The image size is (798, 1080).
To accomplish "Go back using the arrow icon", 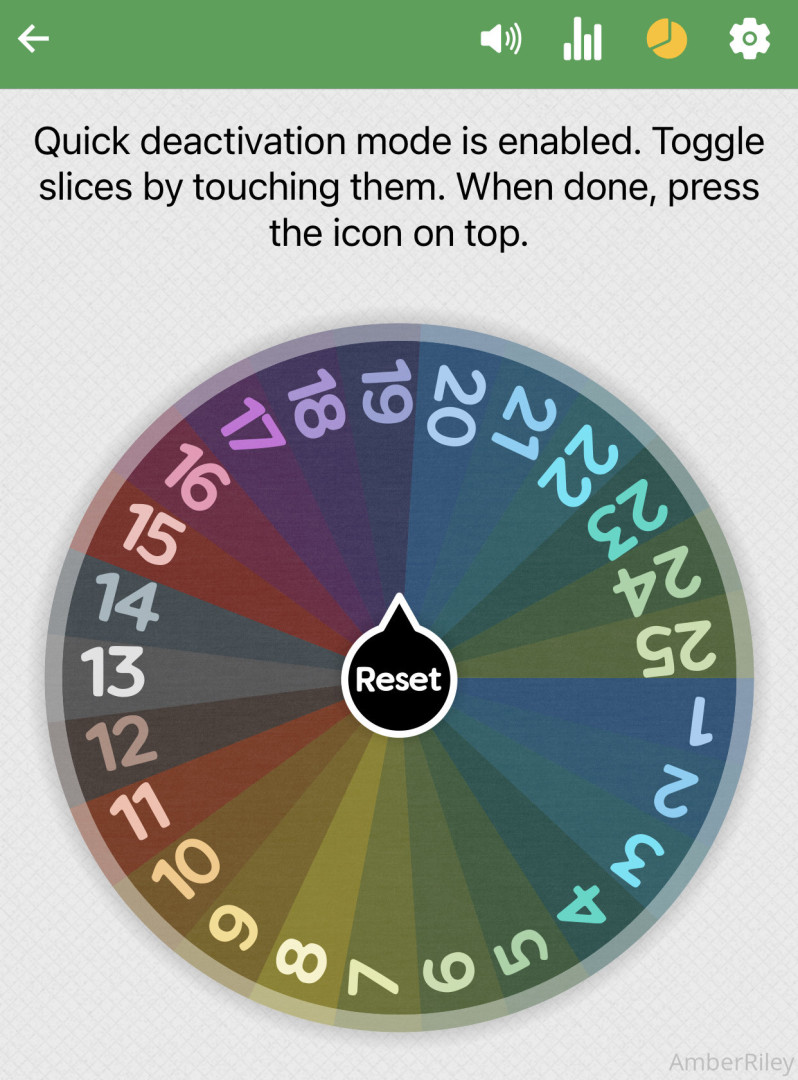I will (x=33, y=40).
